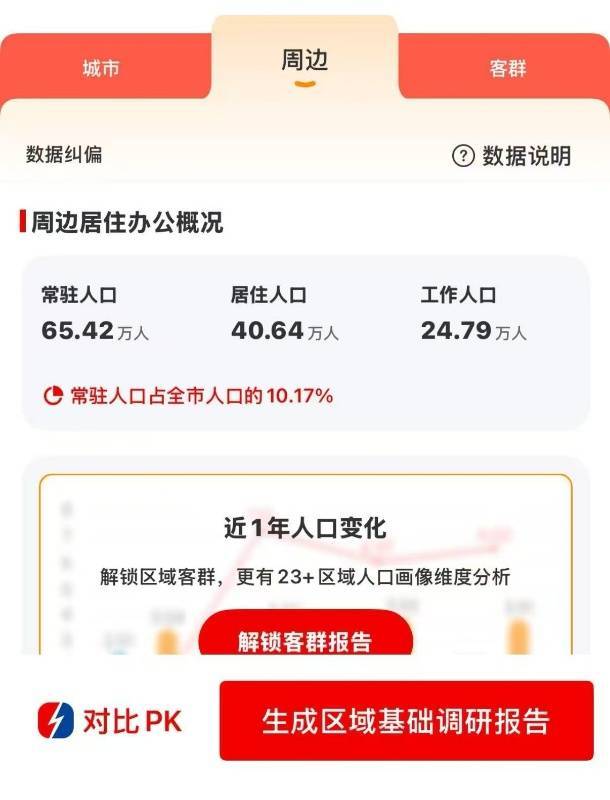This screenshot has height=800, width=610.
Task: Select the 周边 tab
Action: click(305, 62)
